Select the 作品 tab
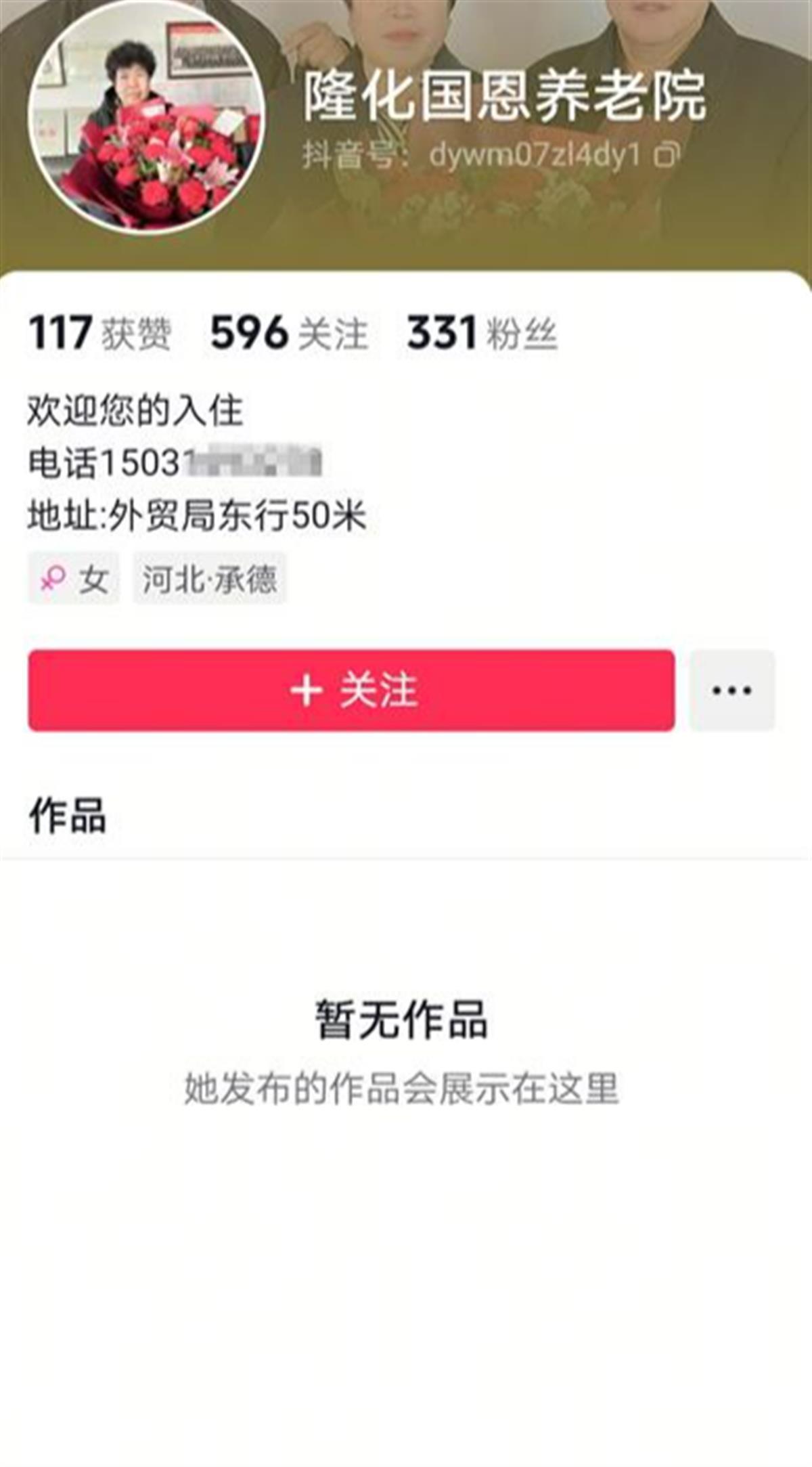Image resolution: width=812 pixels, height=1467 pixels. click(67, 815)
